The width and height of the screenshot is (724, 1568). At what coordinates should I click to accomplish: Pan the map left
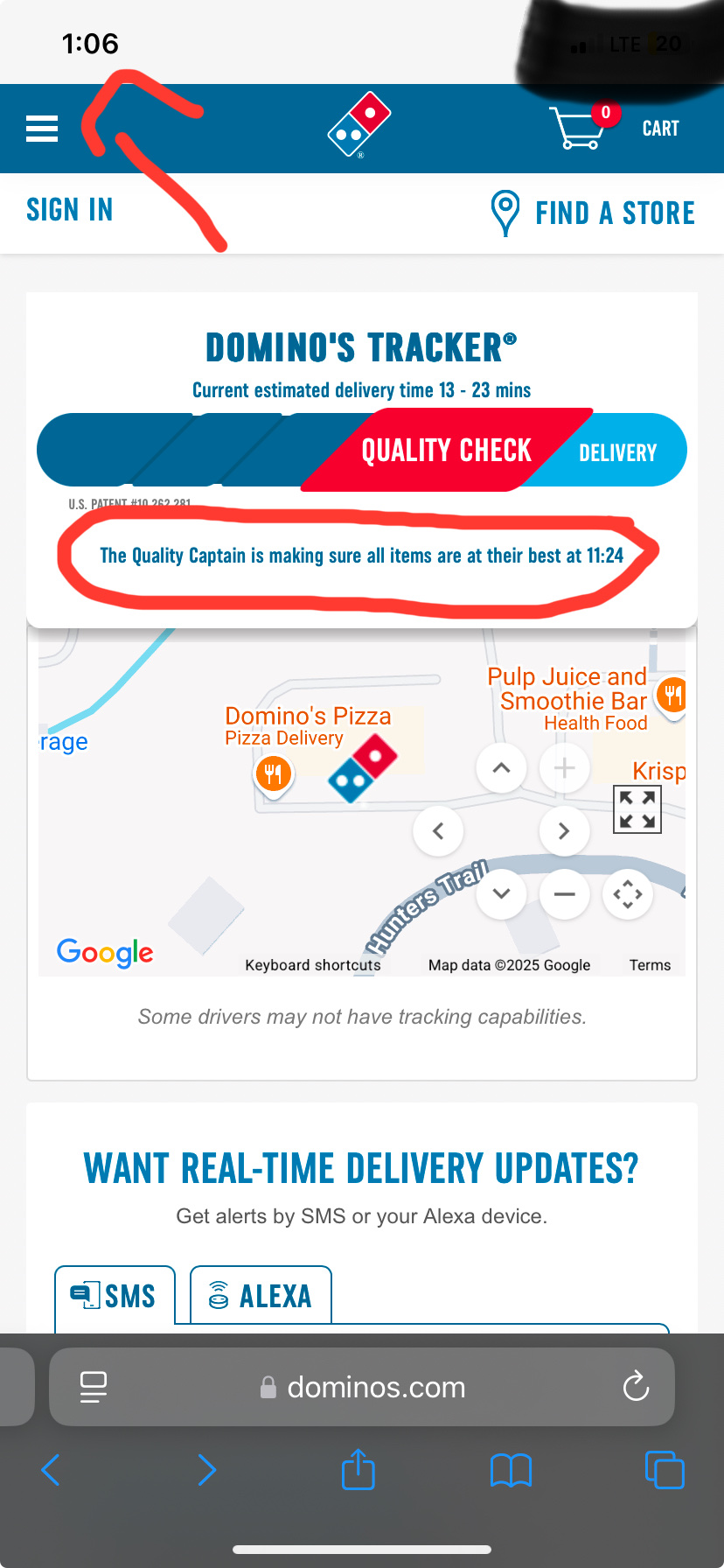click(x=438, y=831)
